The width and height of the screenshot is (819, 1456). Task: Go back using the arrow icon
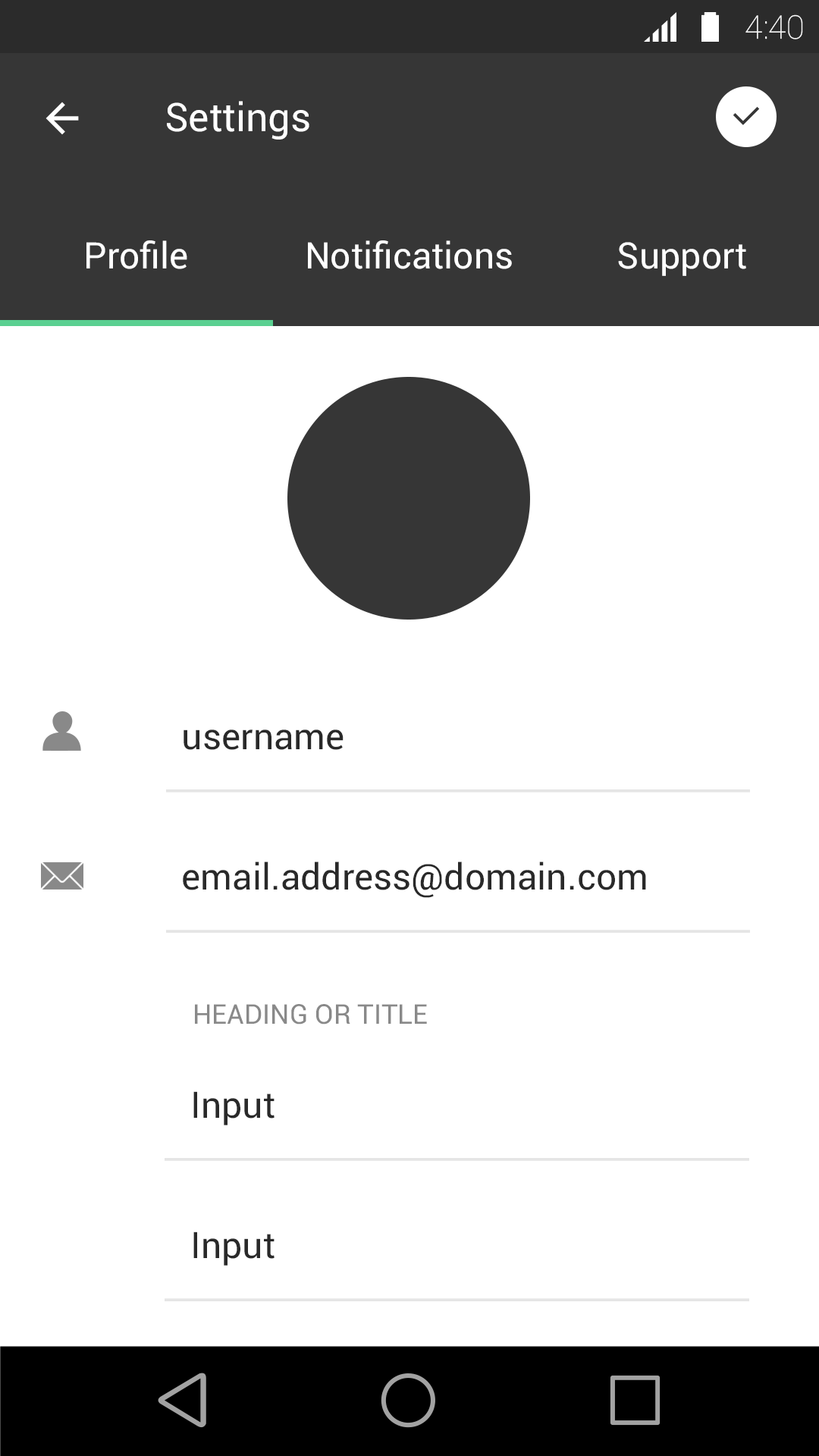tap(62, 118)
